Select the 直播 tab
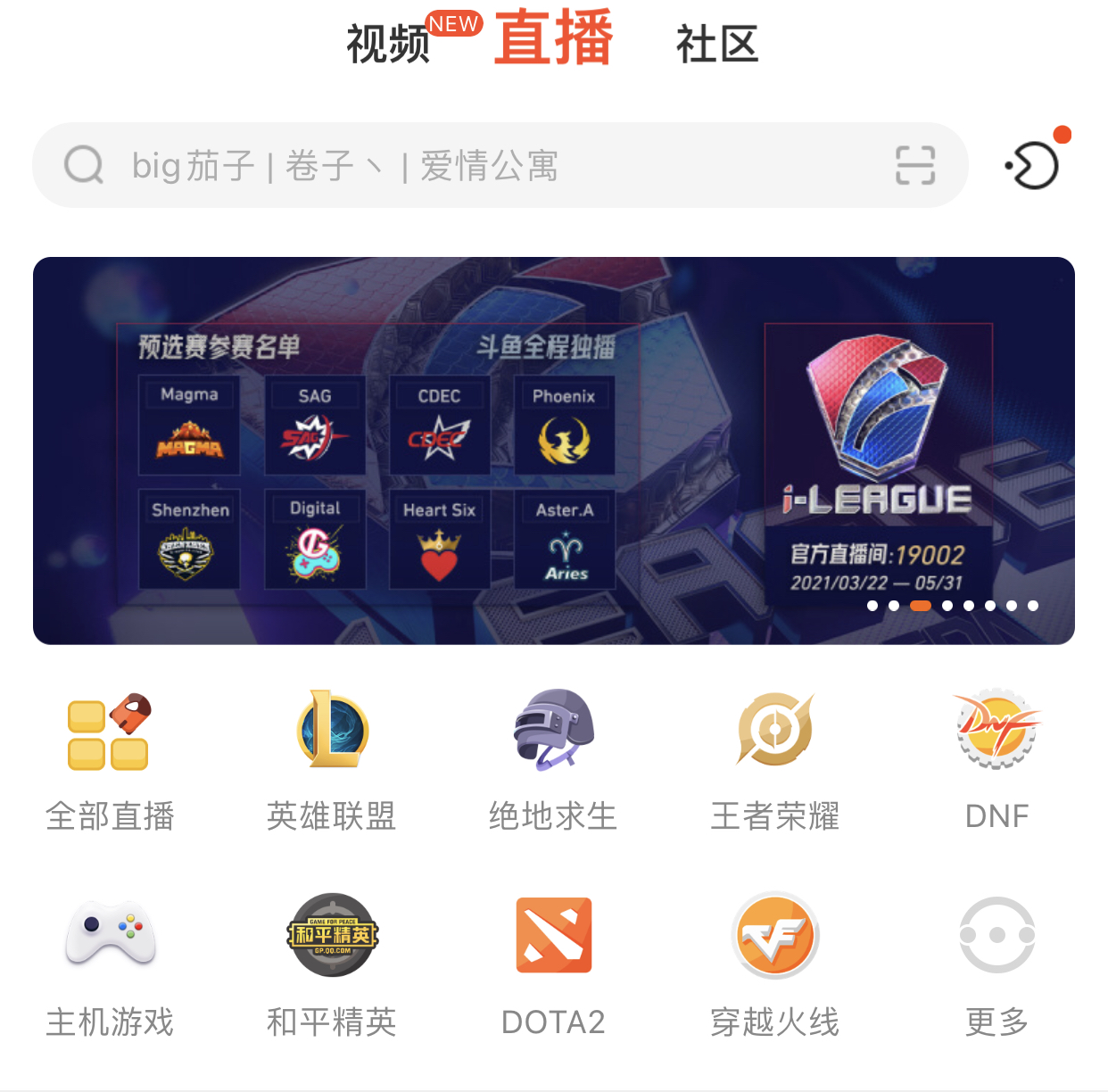1108x1092 pixels. [553, 39]
